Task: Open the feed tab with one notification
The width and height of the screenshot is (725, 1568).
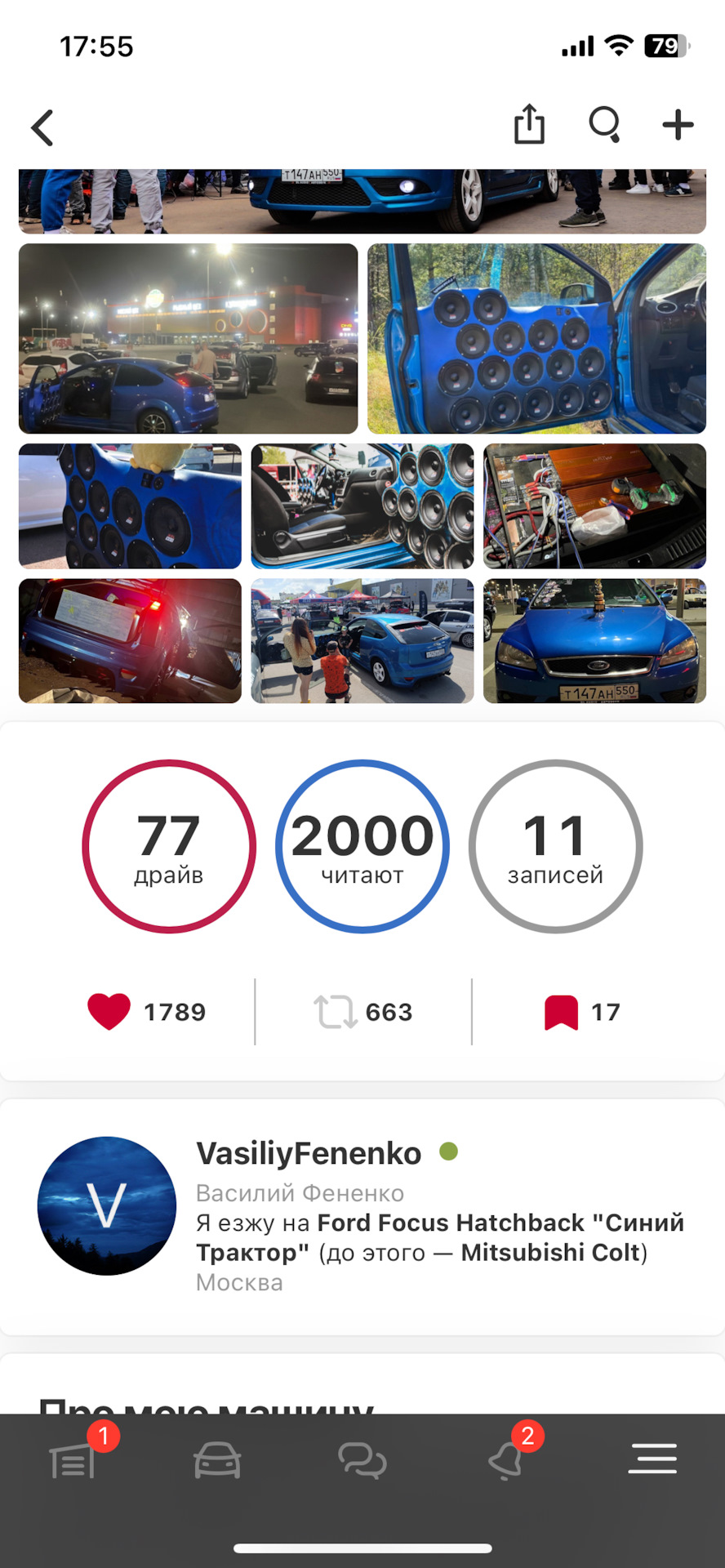Action: coord(73,1460)
